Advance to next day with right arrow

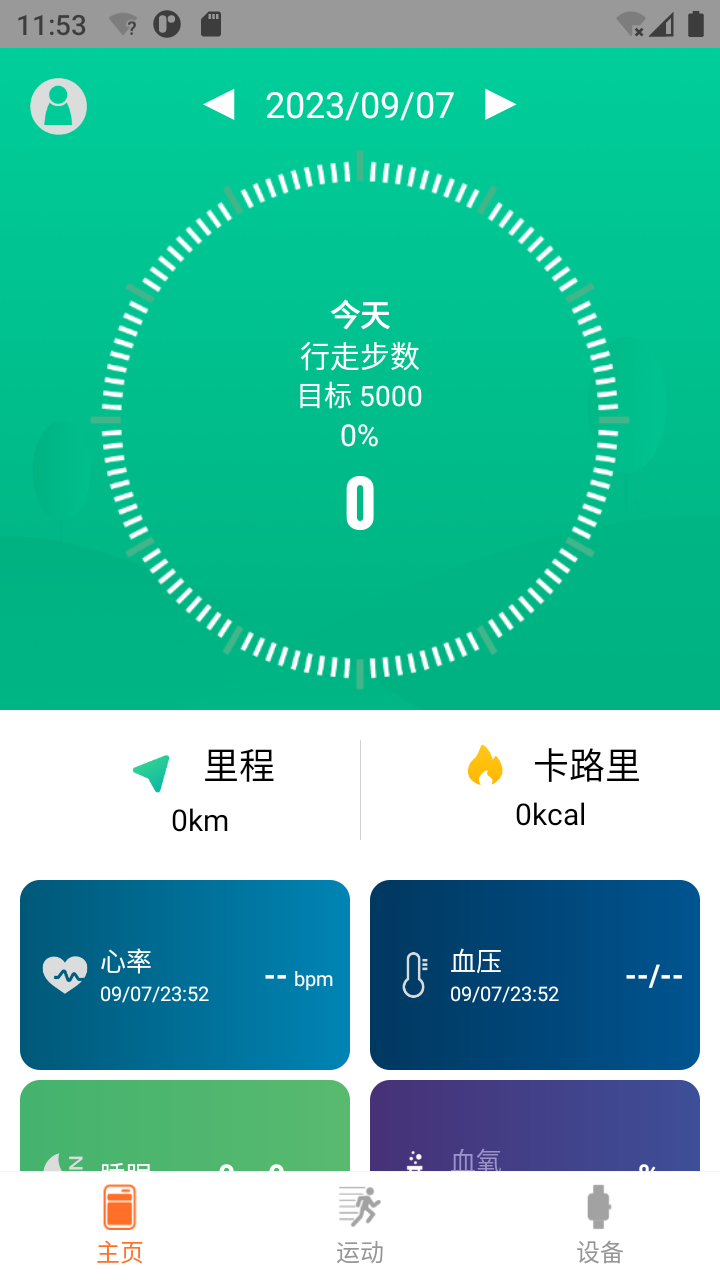click(500, 103)
